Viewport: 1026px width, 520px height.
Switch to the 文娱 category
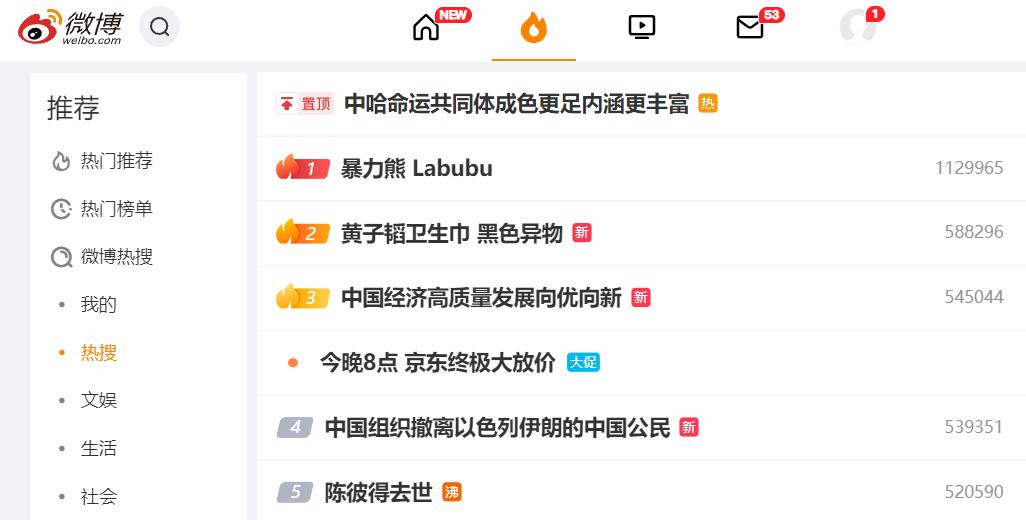click(99, 400)
